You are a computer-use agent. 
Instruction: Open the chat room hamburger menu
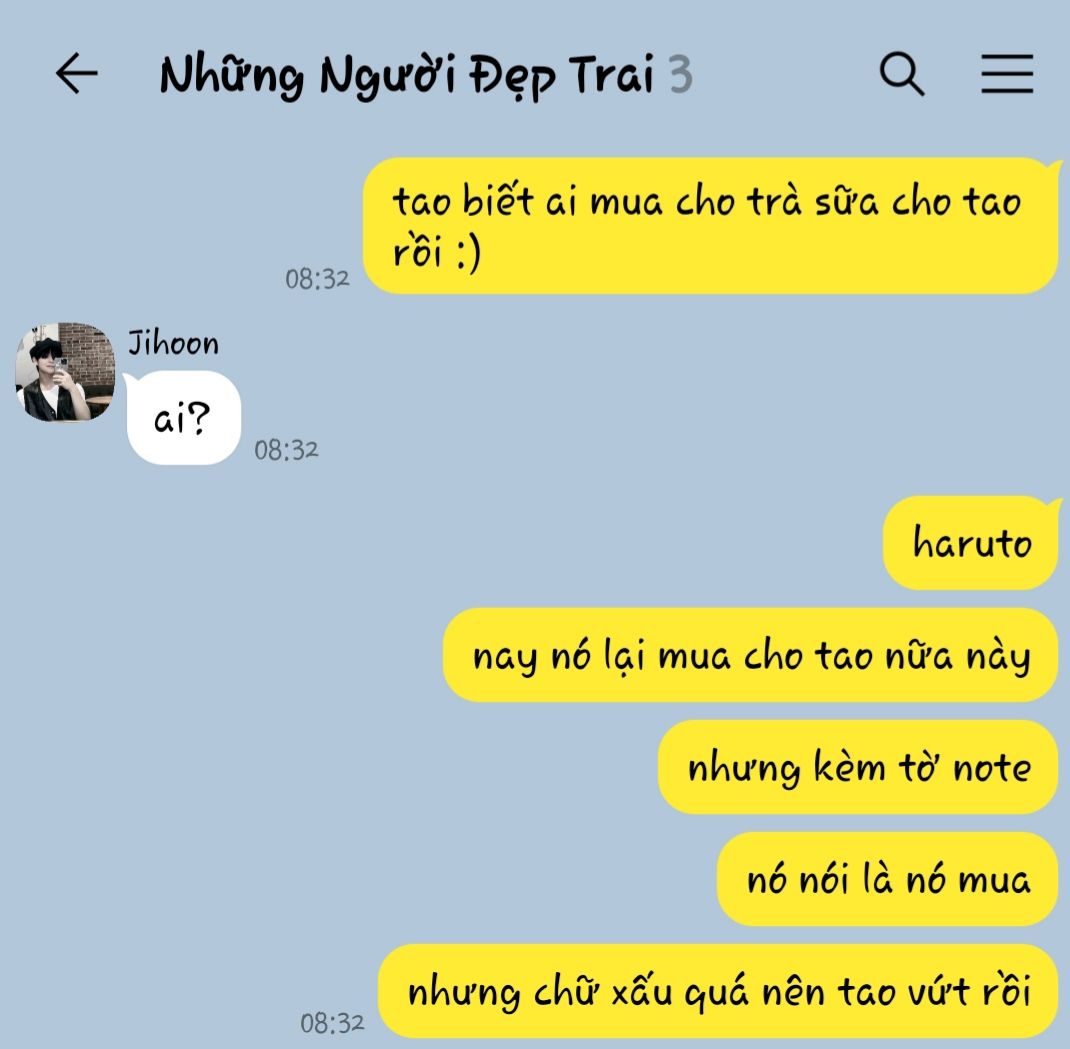pos(1006,74)
